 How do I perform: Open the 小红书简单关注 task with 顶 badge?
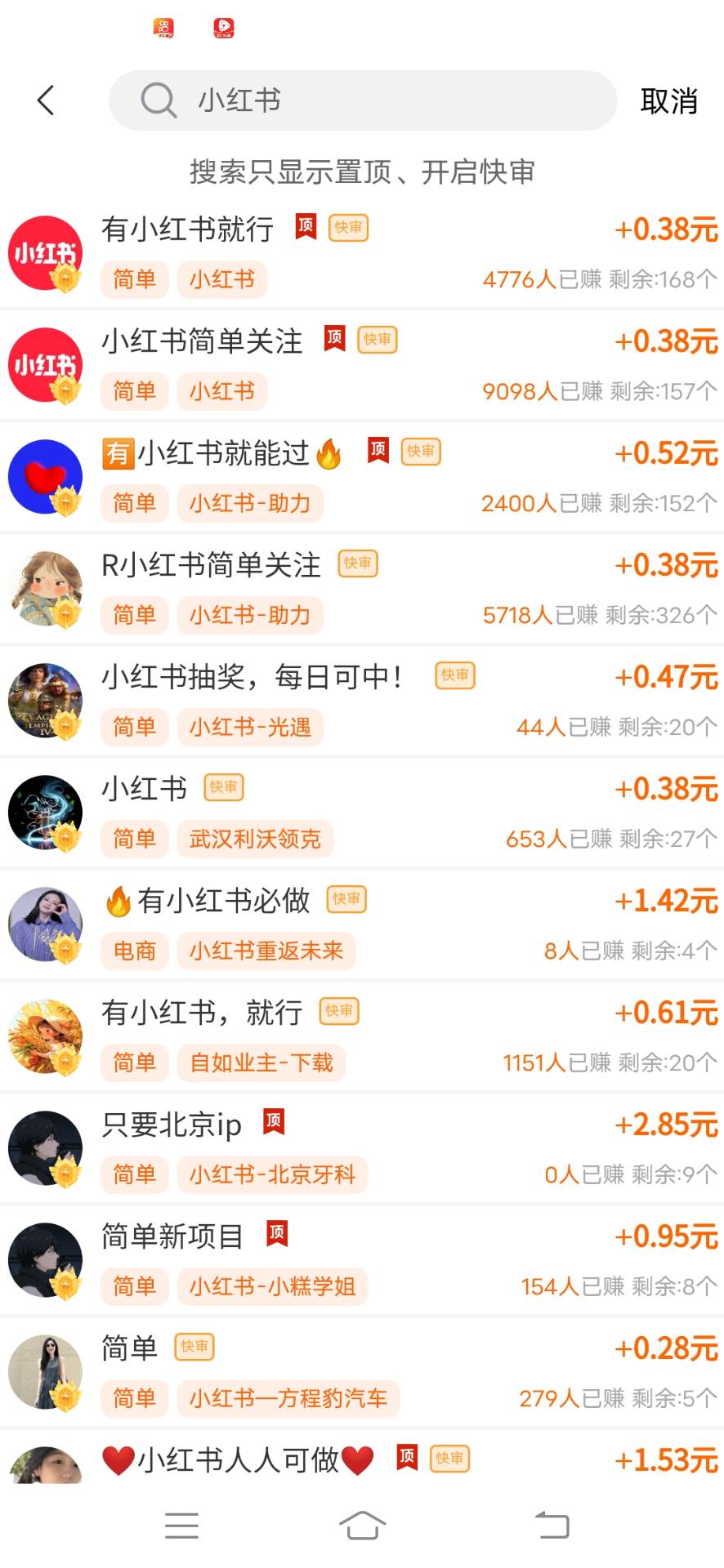362,365
